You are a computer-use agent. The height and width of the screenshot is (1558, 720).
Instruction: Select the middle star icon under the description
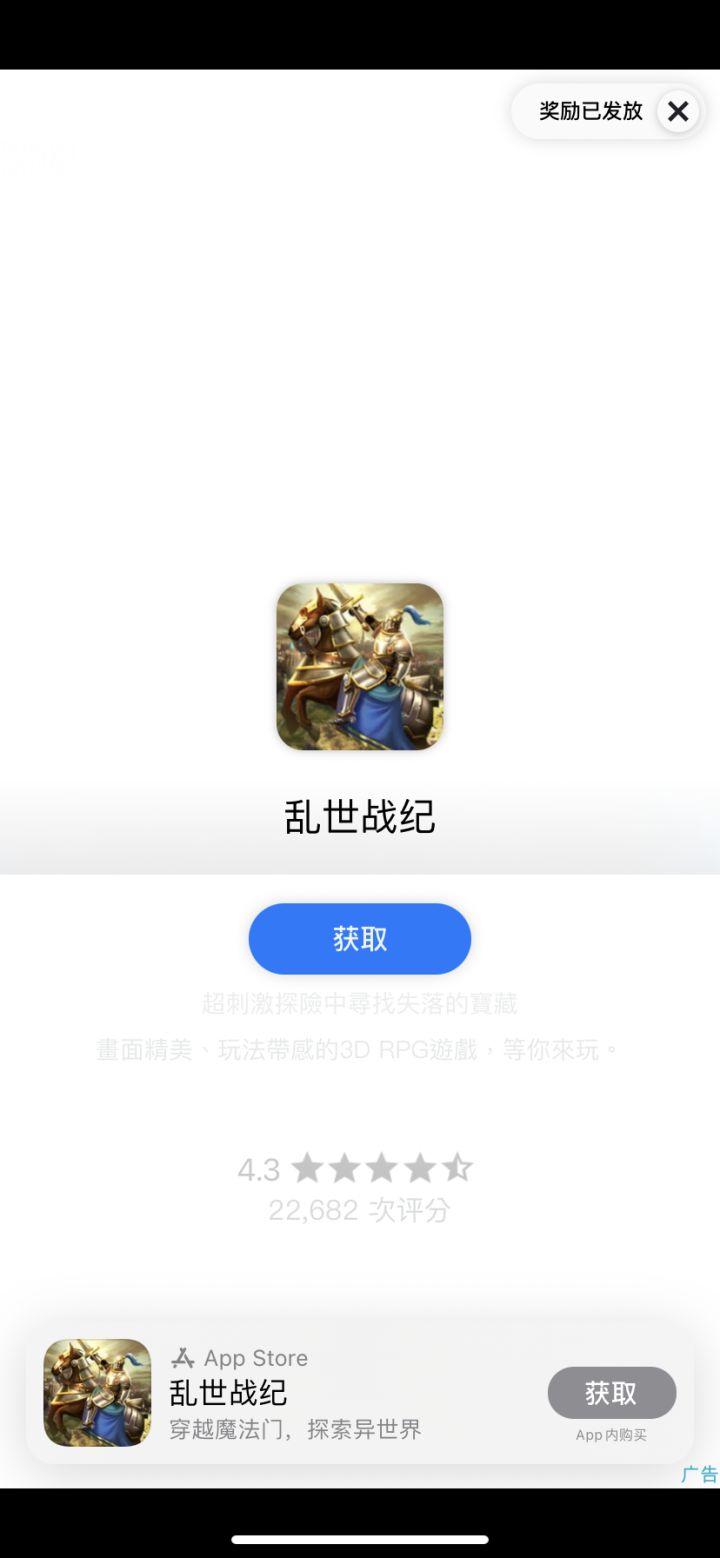[384, 1167]
